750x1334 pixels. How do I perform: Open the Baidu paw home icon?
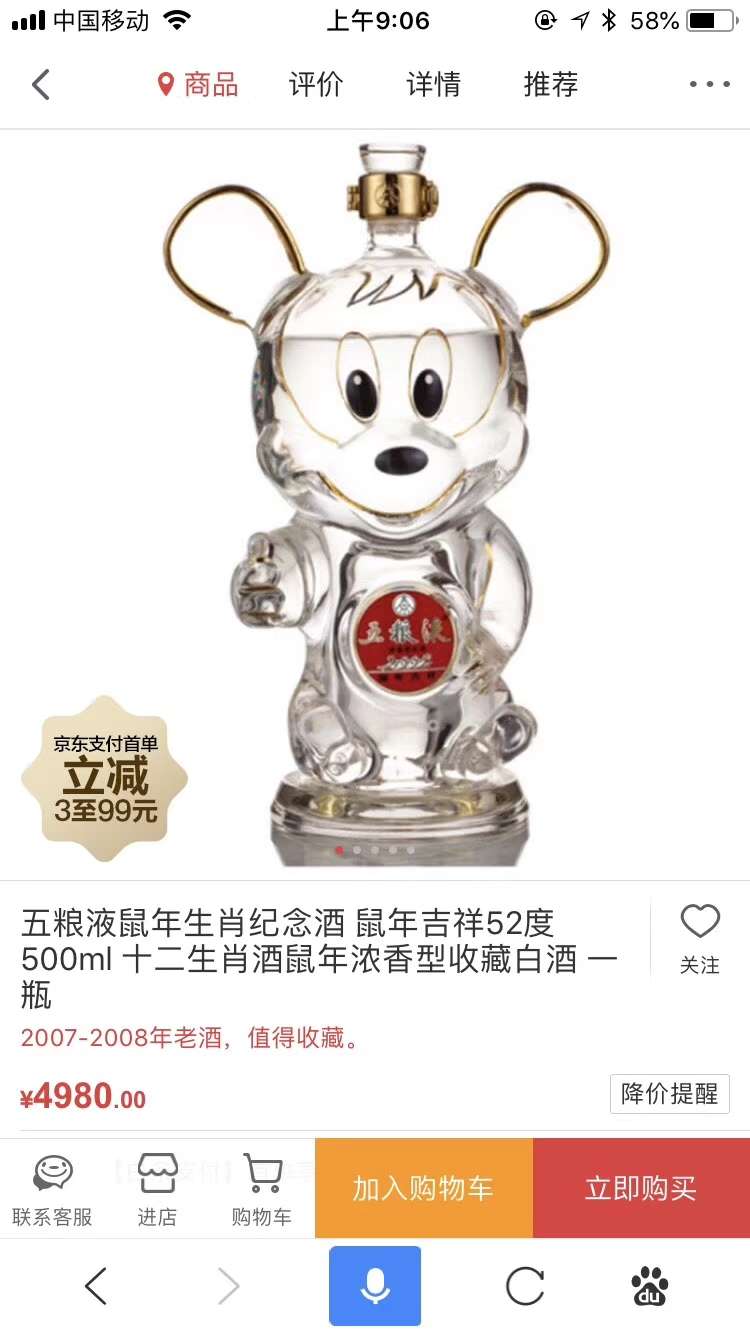[650, 1286]
